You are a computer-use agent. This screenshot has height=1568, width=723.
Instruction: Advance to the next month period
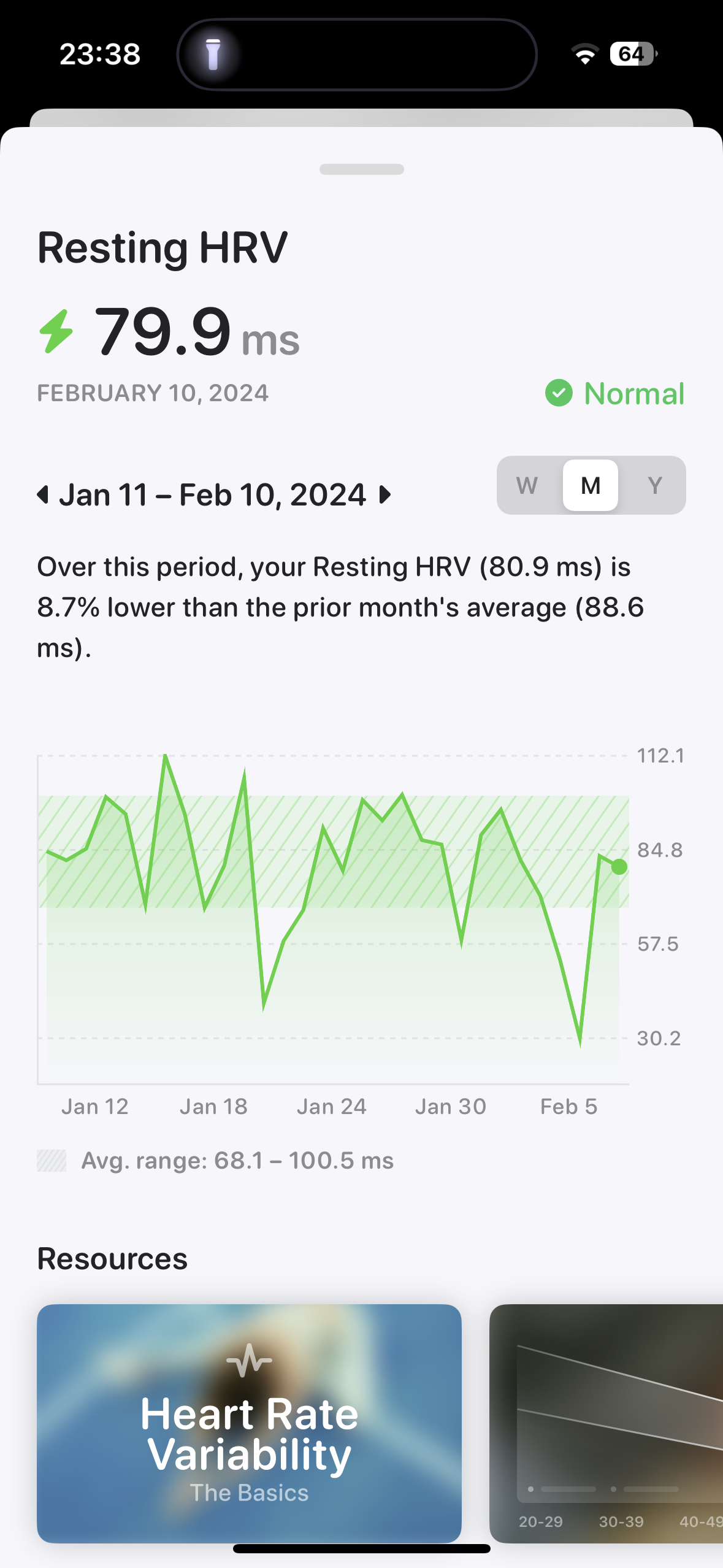[384, 494]
